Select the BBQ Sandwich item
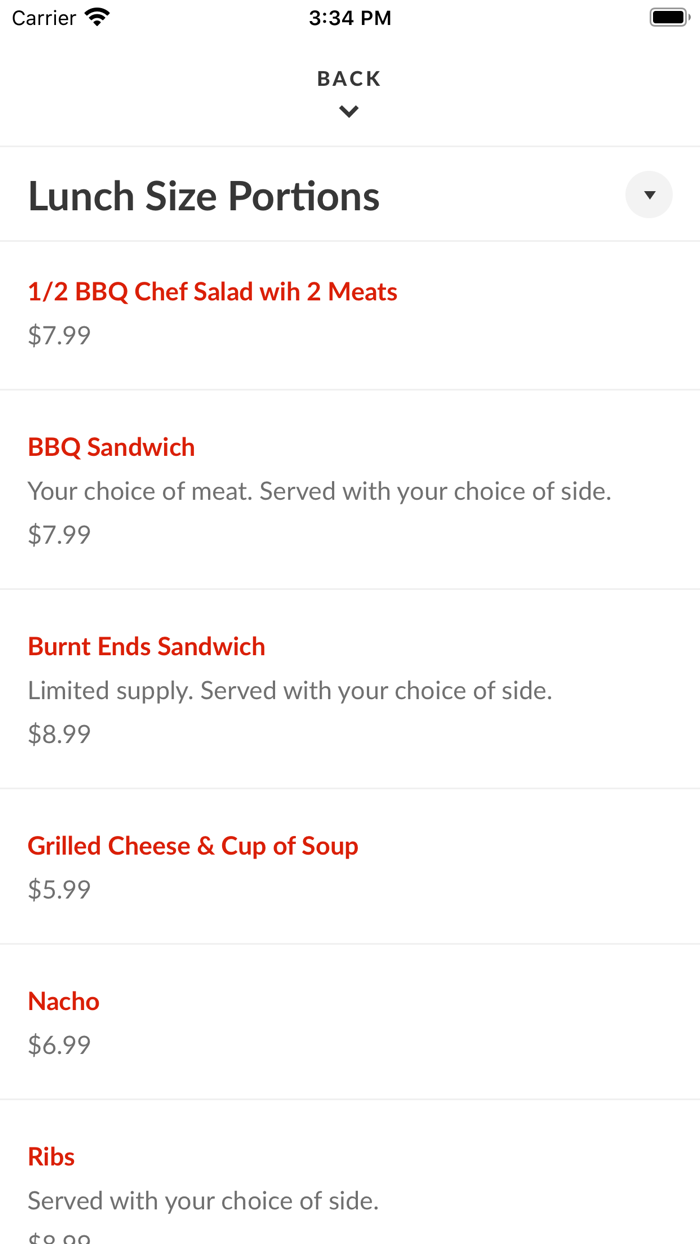This screenshot has height=1244, width=700. tap(111, 447)
